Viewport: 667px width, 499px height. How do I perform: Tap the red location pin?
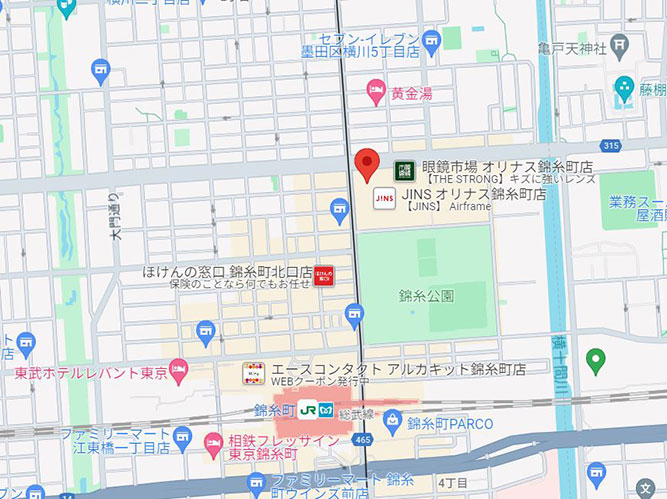point(367,163)
